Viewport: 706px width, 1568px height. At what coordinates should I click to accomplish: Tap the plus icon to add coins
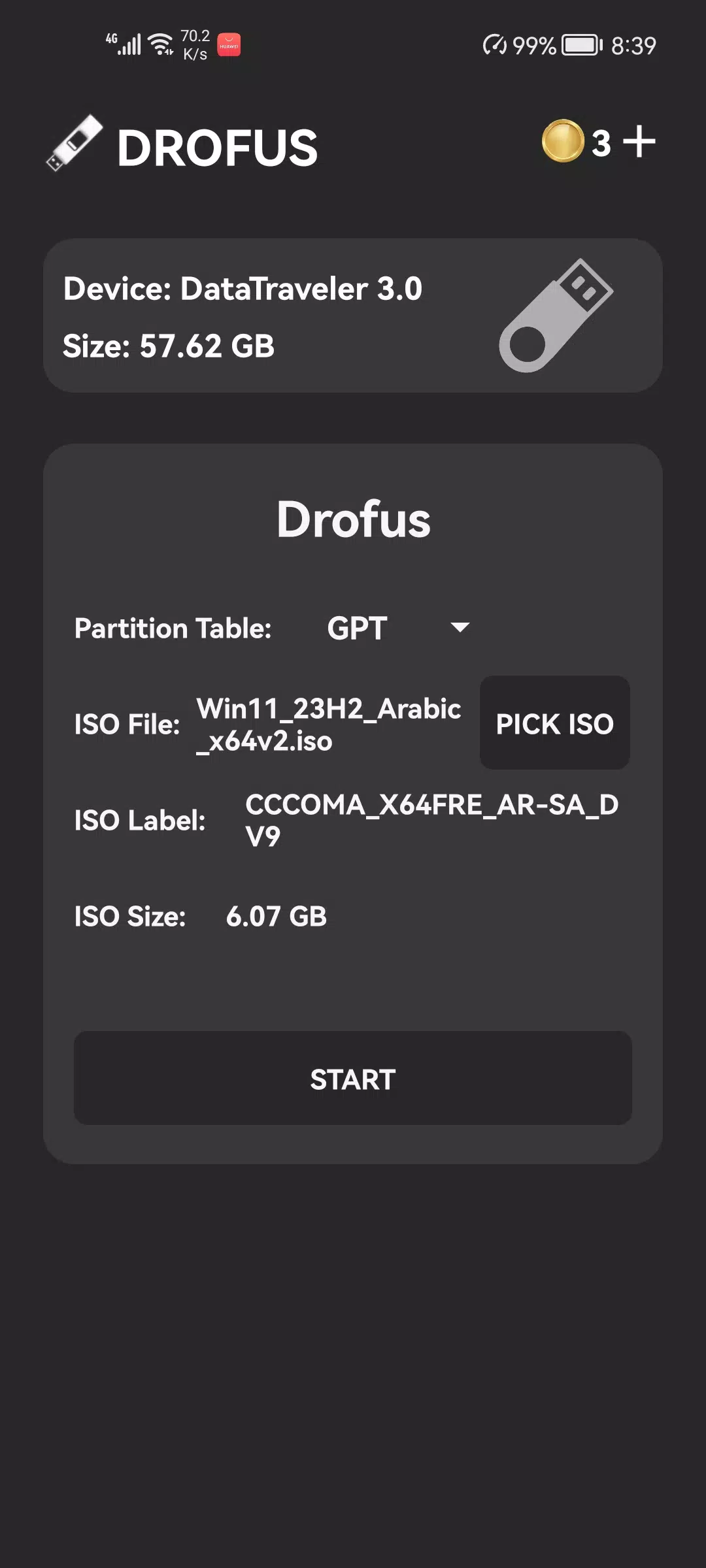[x=639, y=141]
